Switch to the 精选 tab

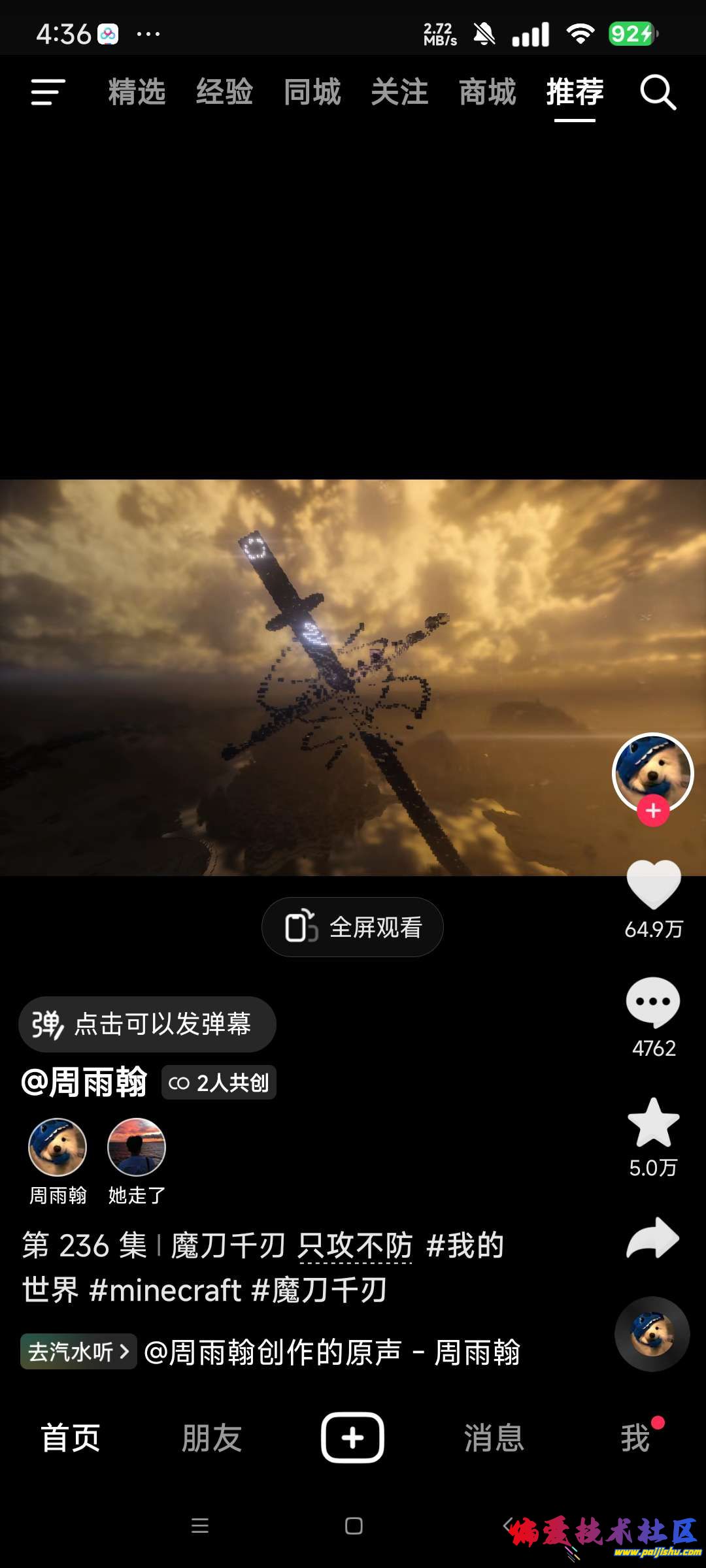point(137,91)
